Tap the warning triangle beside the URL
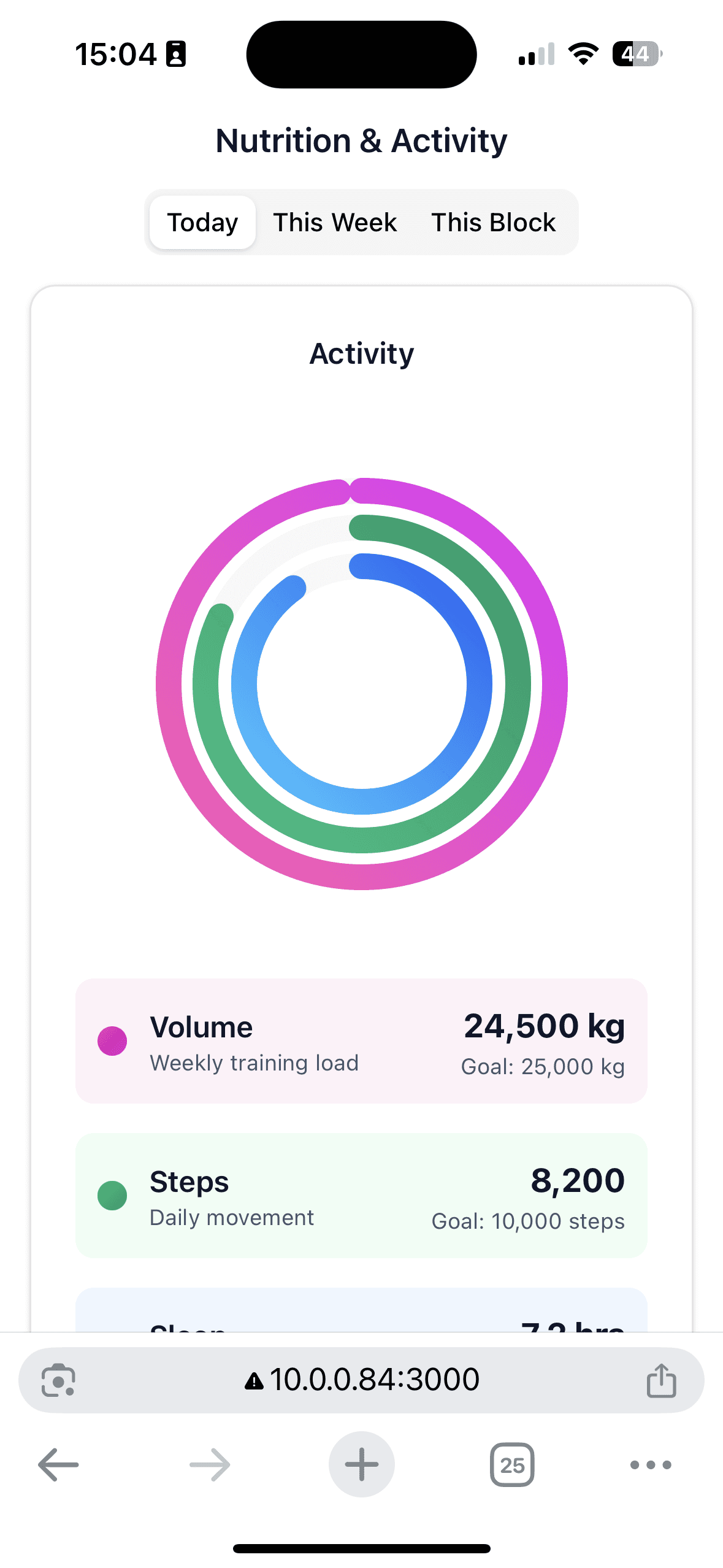 coord(255,1380)
